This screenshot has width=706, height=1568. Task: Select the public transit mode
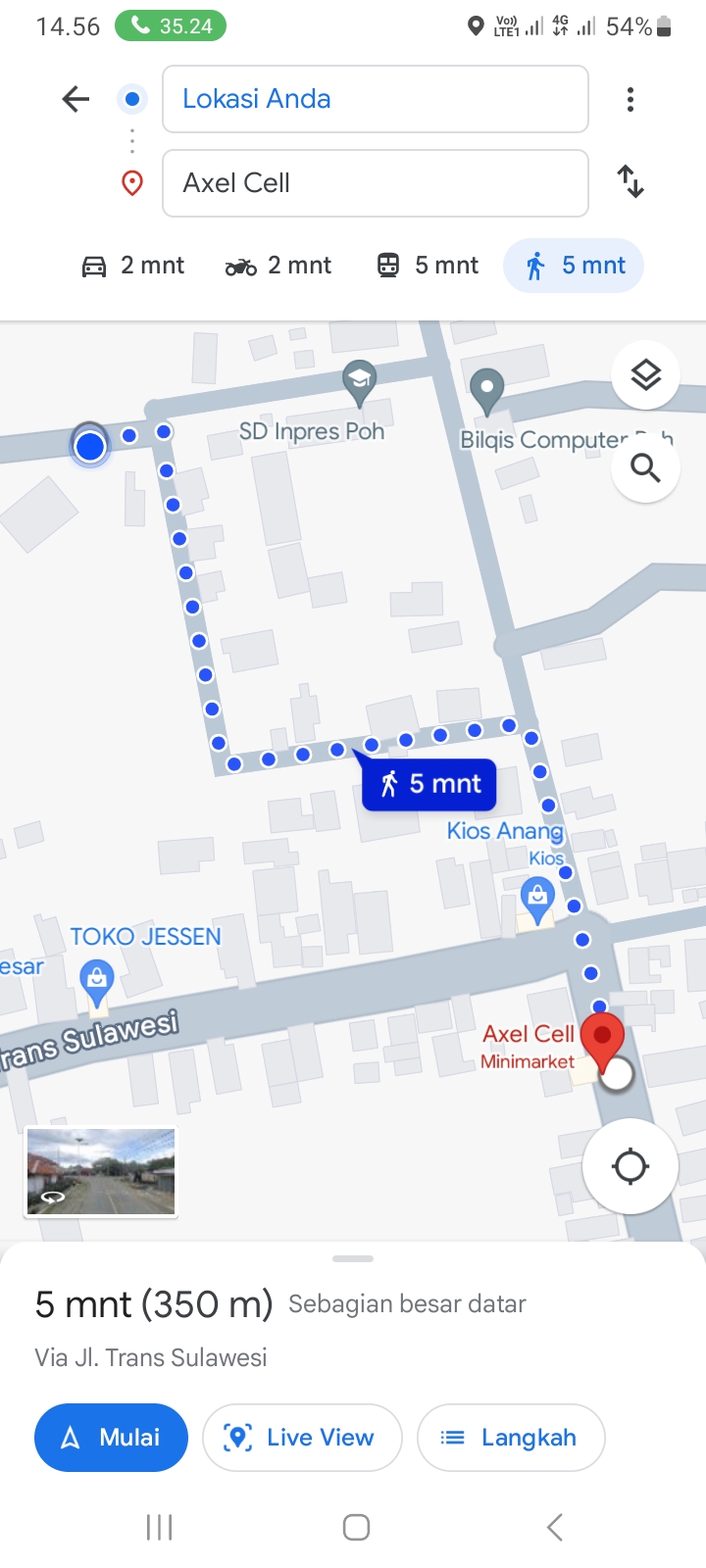428,266
